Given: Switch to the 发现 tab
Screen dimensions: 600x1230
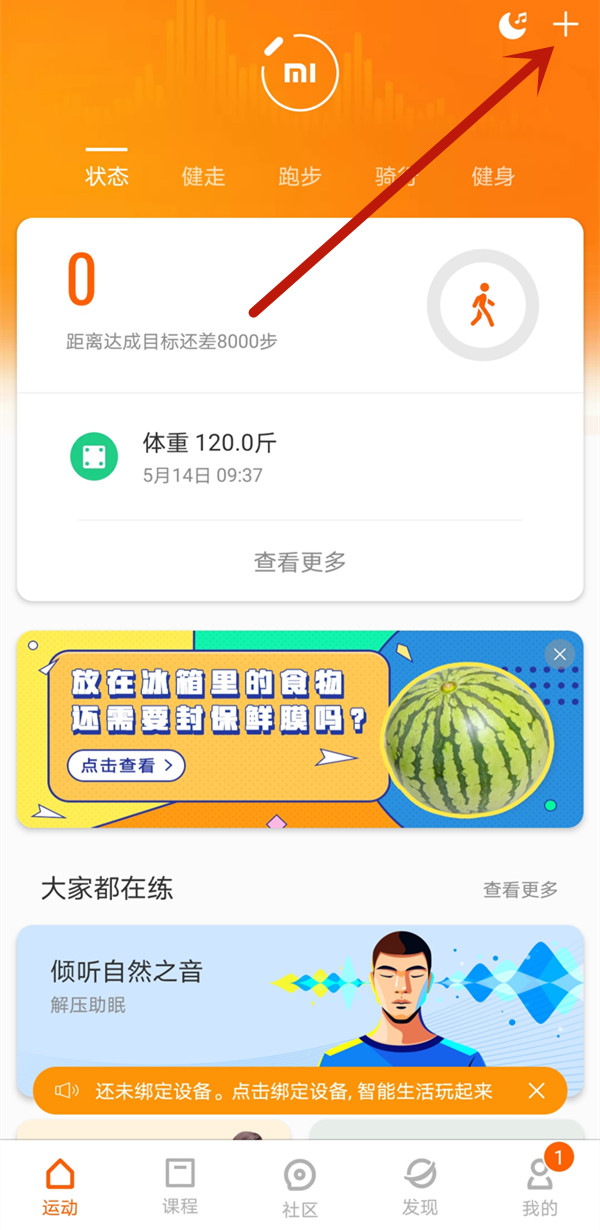Looking at the screenshot, I should pos(420,1187).
